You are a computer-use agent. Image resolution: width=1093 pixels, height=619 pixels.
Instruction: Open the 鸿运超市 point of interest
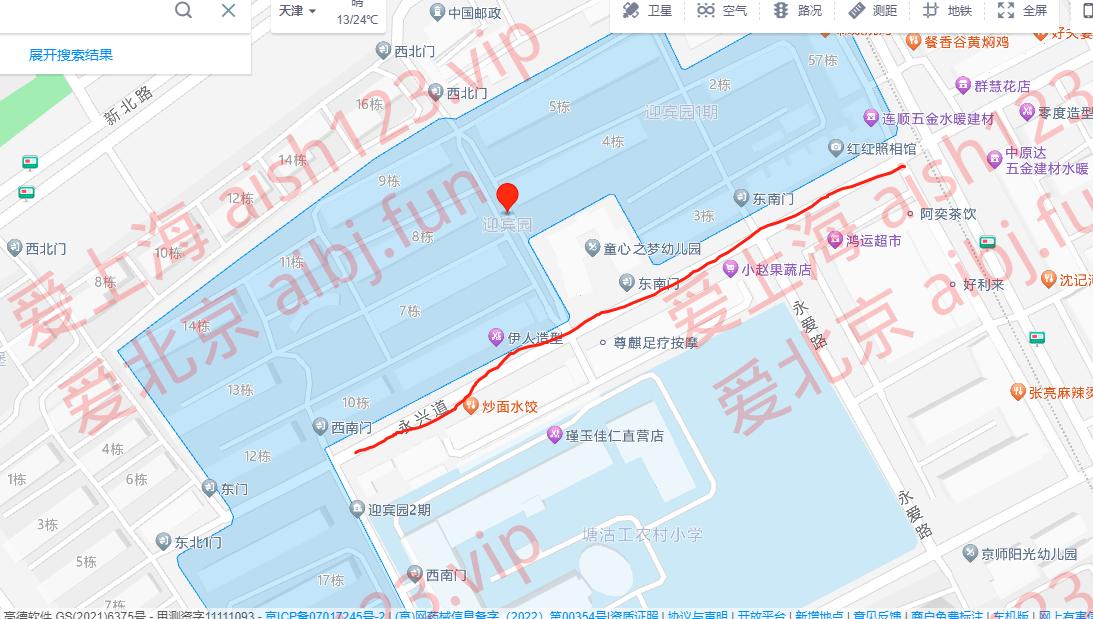point(836,240)
